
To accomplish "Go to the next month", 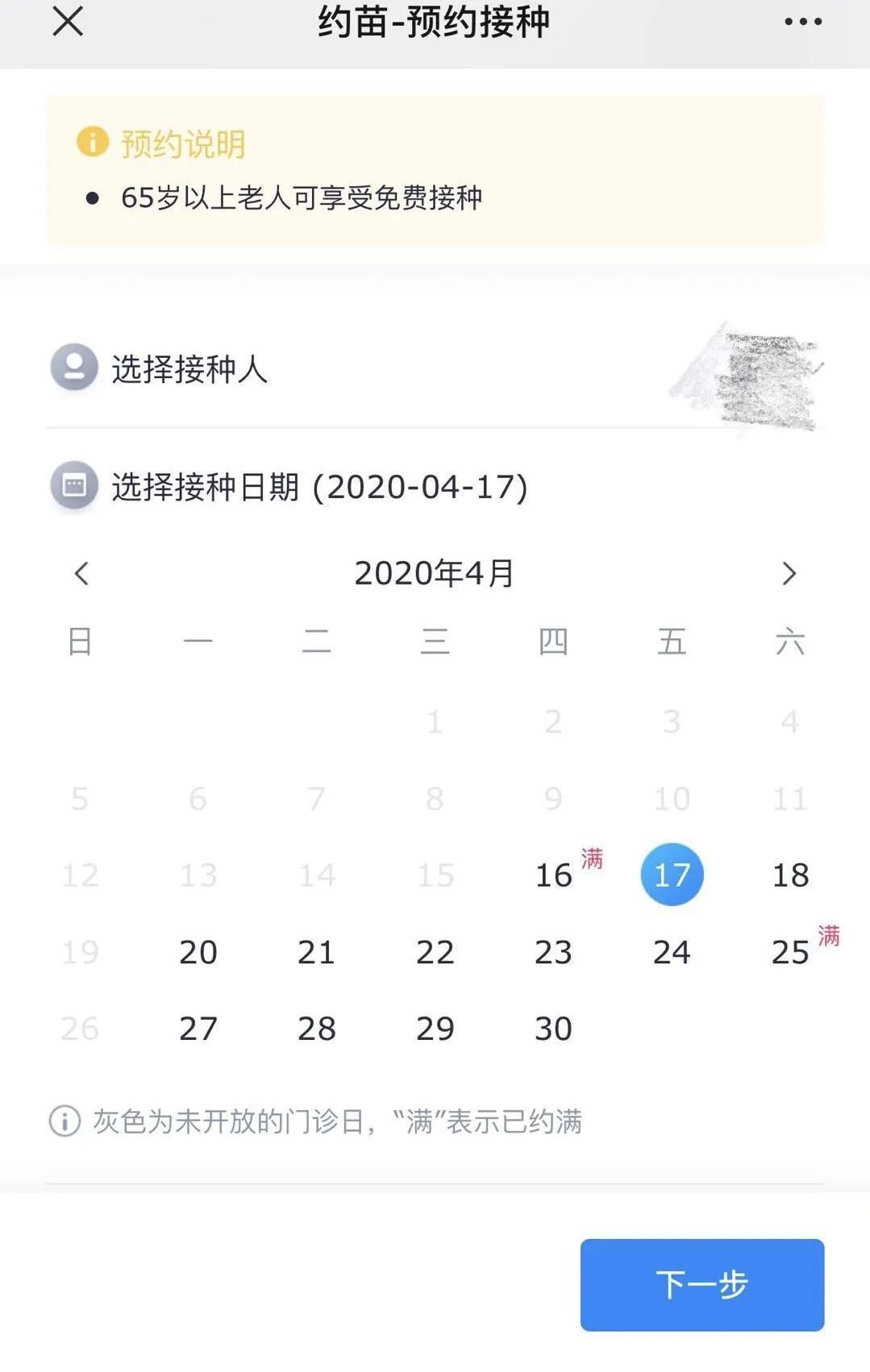I will pos(789,573).
